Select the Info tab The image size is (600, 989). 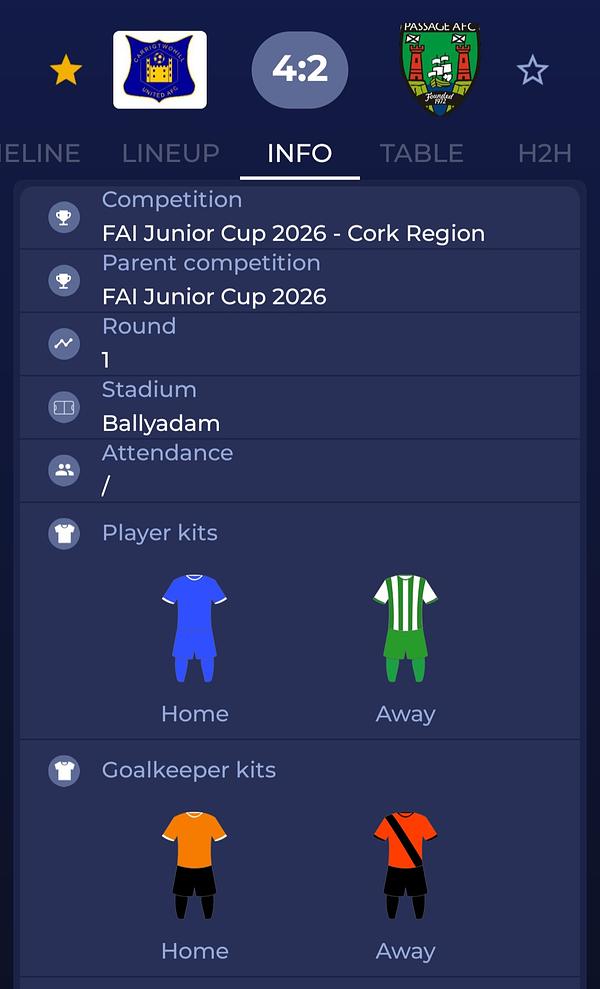pyautogui.click(x=299, y=153)
